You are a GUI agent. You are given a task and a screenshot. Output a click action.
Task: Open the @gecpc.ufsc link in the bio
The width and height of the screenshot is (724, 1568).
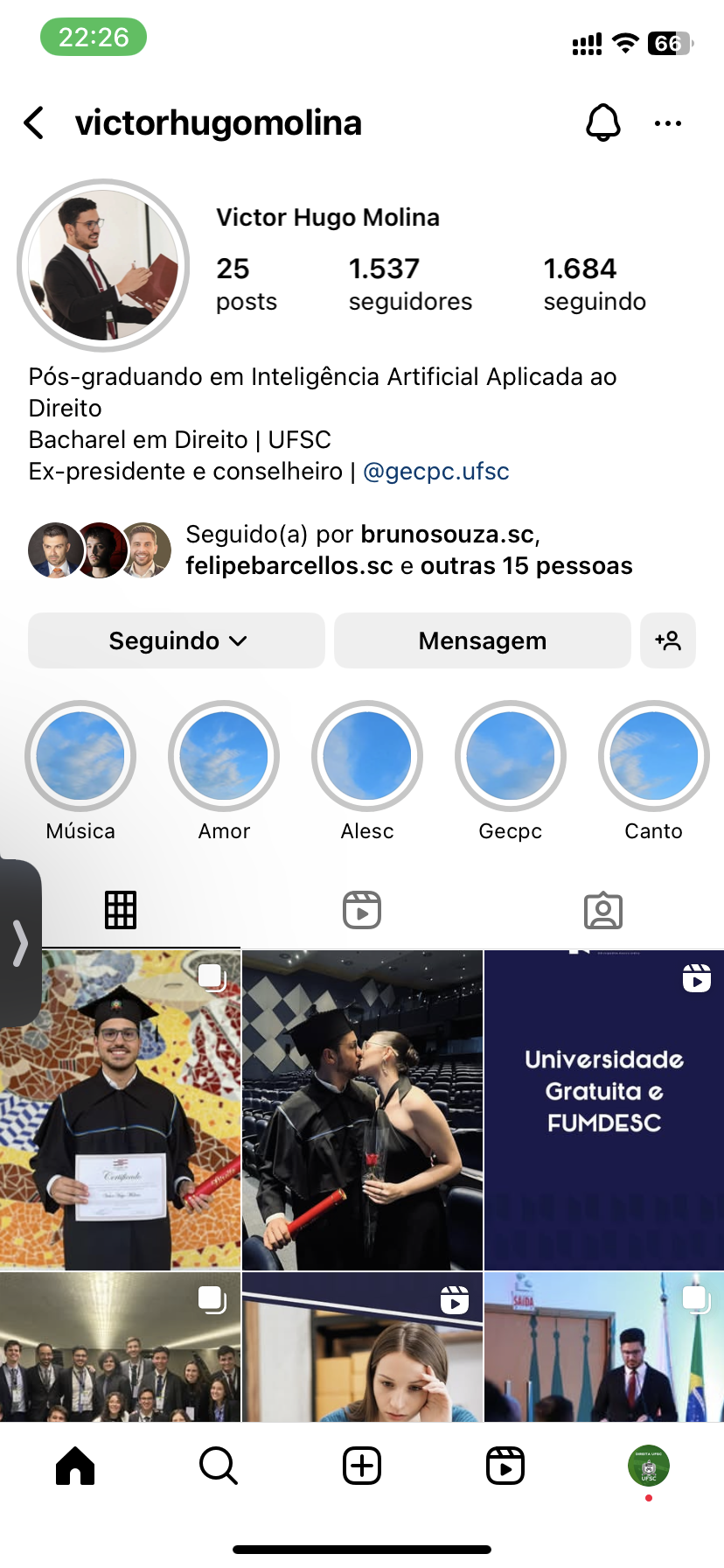[435, 472]
